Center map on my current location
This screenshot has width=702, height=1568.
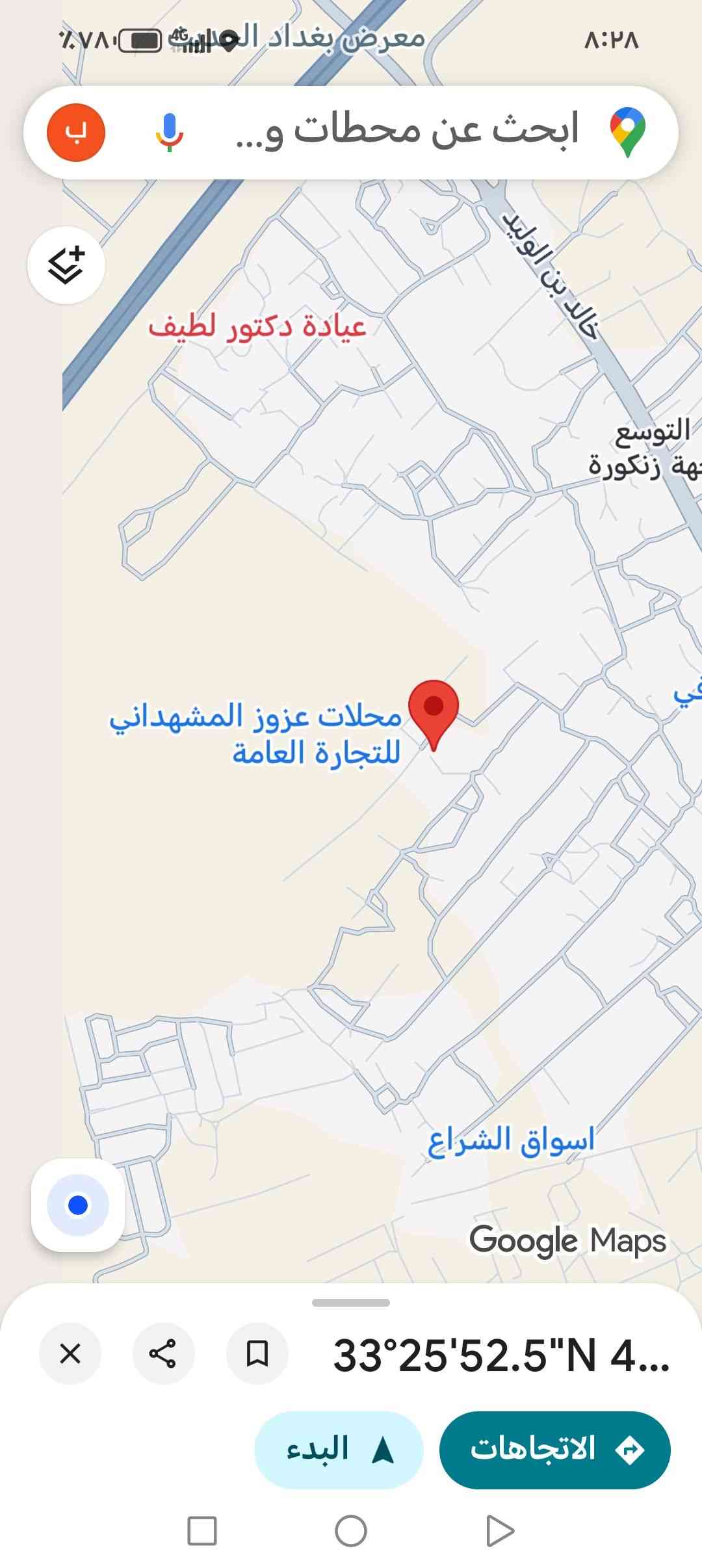tap(78, 1205)
